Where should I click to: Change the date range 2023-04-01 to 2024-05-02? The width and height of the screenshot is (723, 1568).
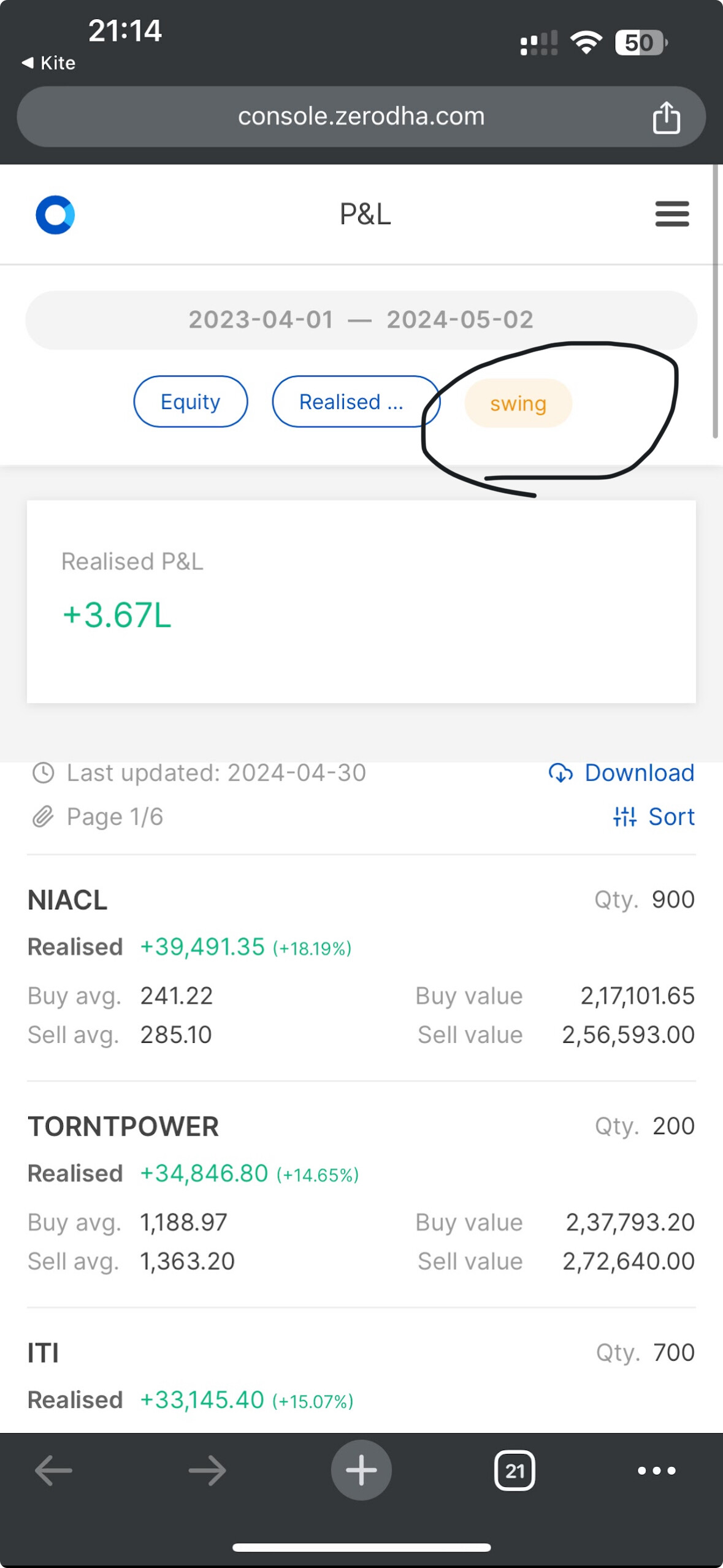pyautogui.click(x=361, y=320)
